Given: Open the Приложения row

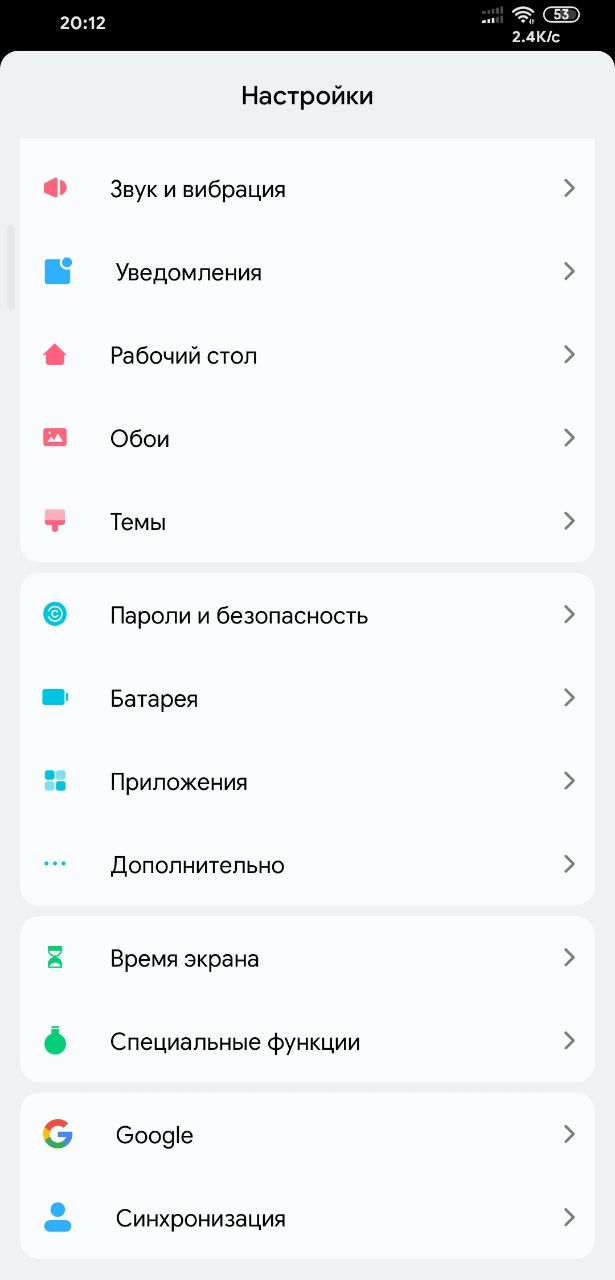Looking at the screenshot, I should [x=307, y=781].
